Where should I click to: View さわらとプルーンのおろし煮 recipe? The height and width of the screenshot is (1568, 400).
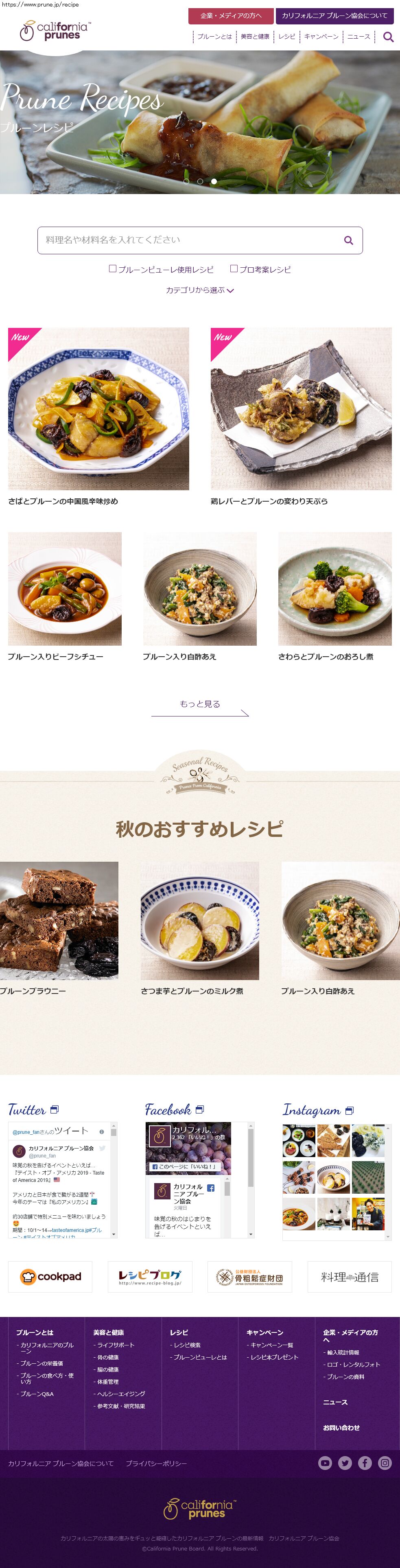pos(334,589)
